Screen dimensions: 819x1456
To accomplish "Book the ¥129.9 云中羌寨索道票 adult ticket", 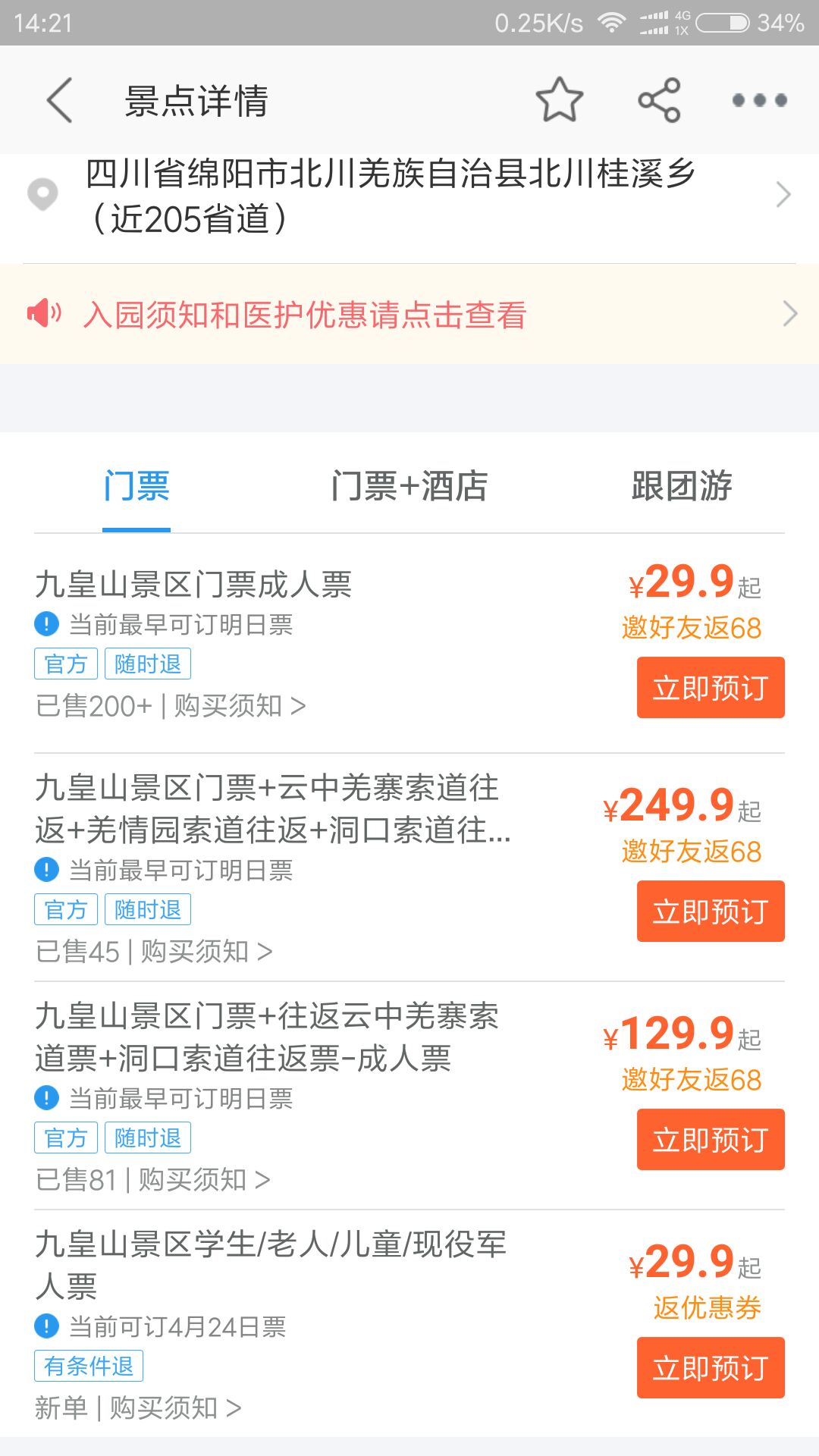I will tap(711, 1140).
